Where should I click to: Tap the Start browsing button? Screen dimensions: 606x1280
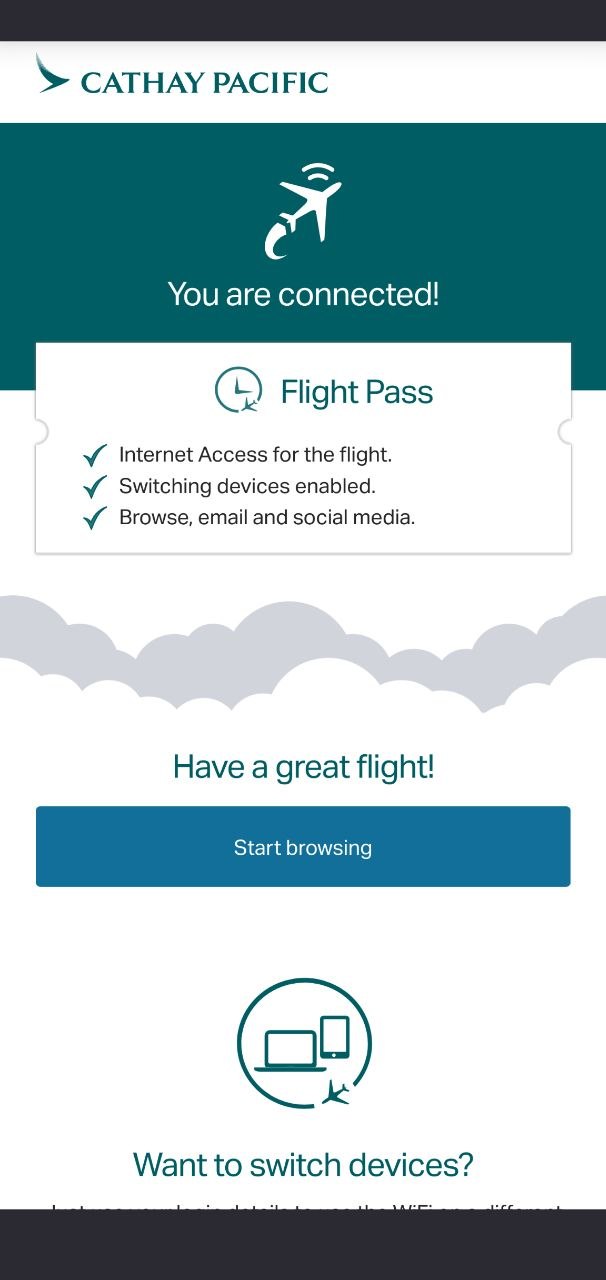(x=303, y=847)
